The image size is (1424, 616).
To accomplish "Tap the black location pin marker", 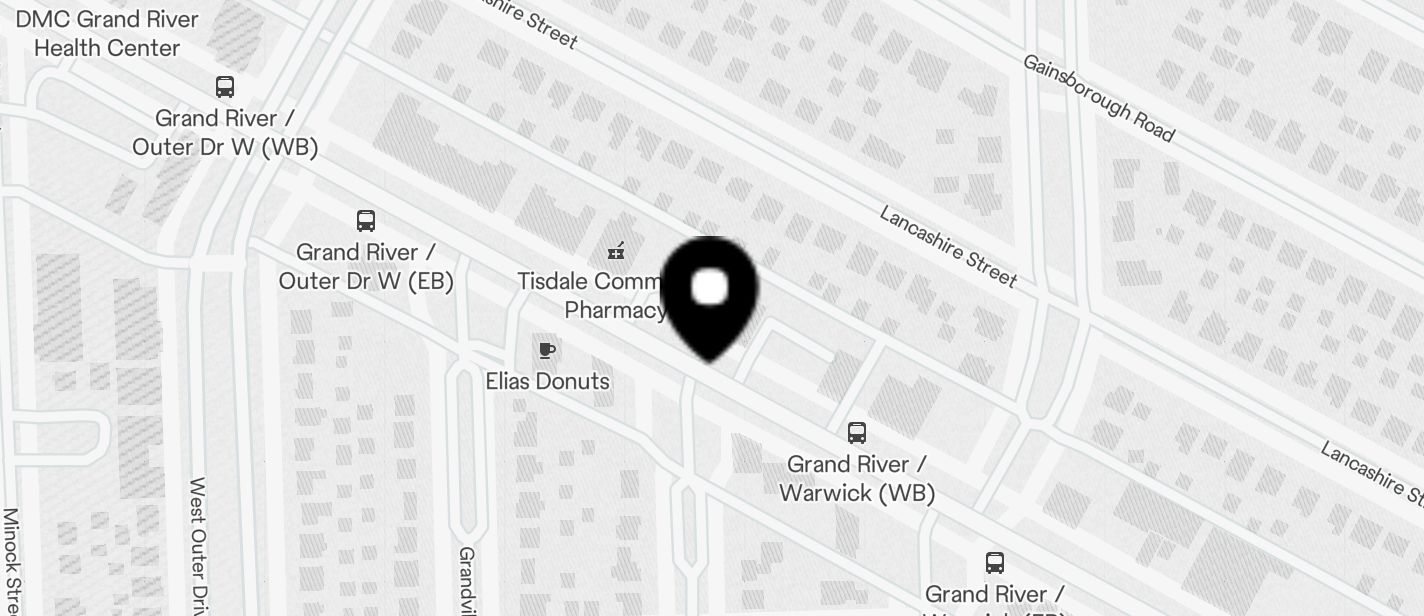I will (x=709, y=293).
